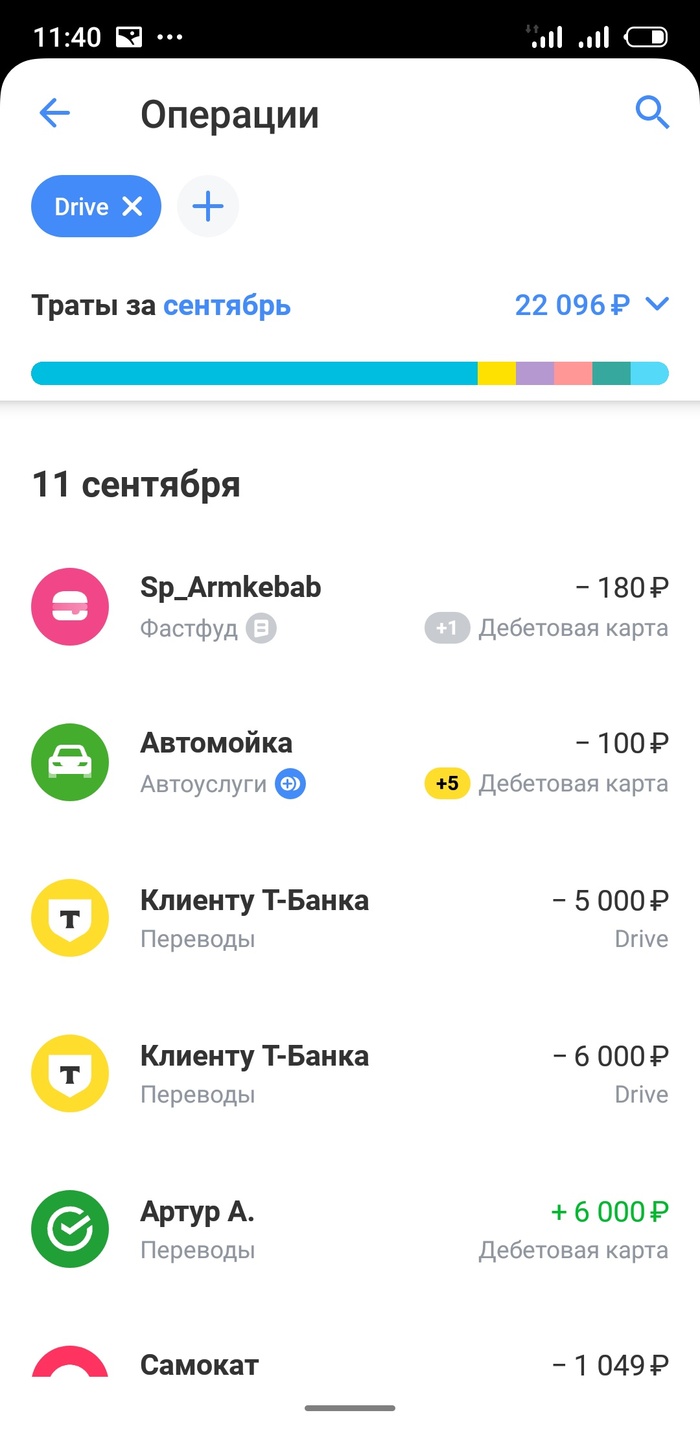Open search for operations
Image resolution: width=700 pixels, height=1439 pixels.
[x=652, y=113]
